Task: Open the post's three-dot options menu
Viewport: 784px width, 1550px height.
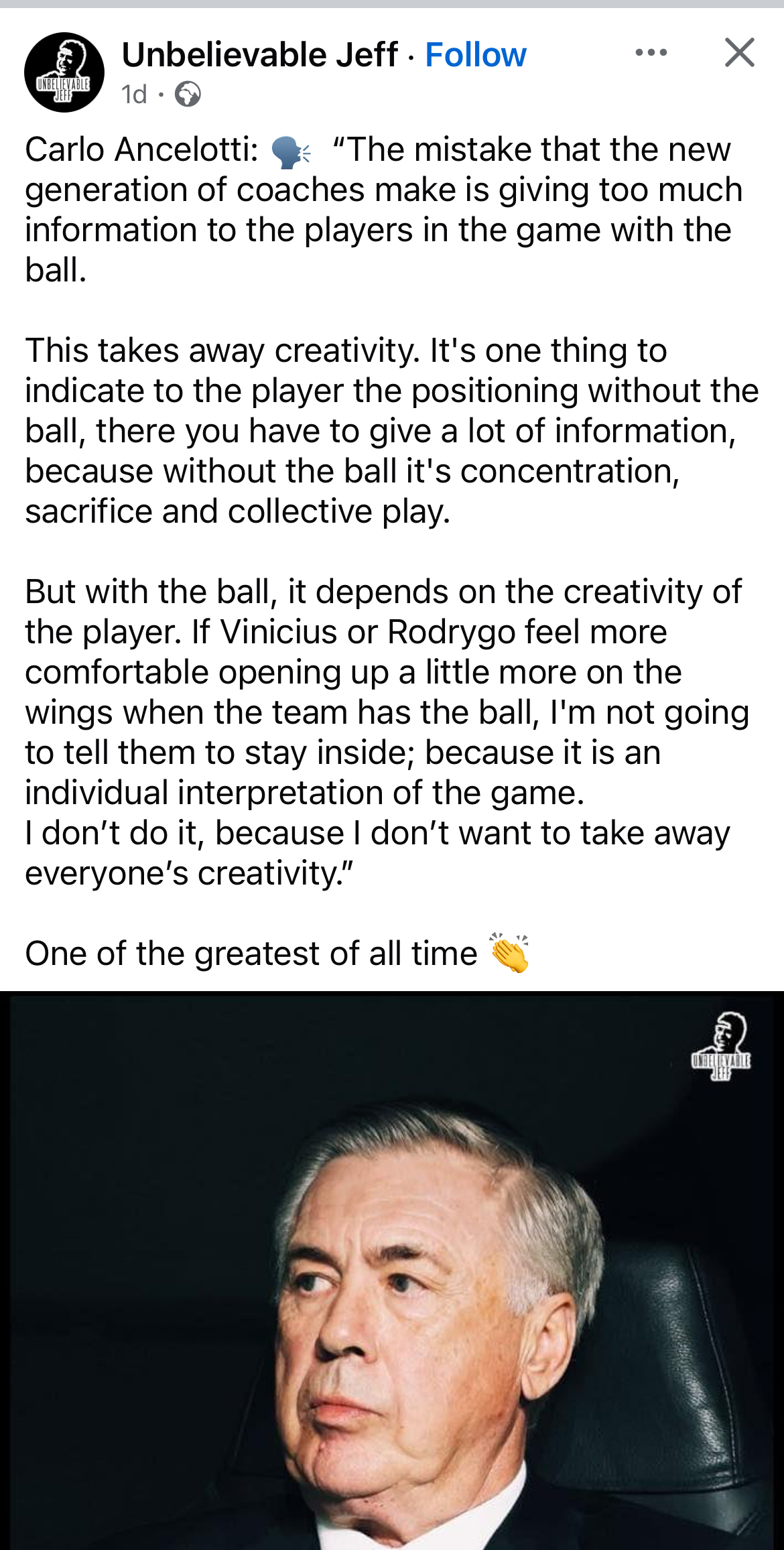Action: click(x=651, y=52)
